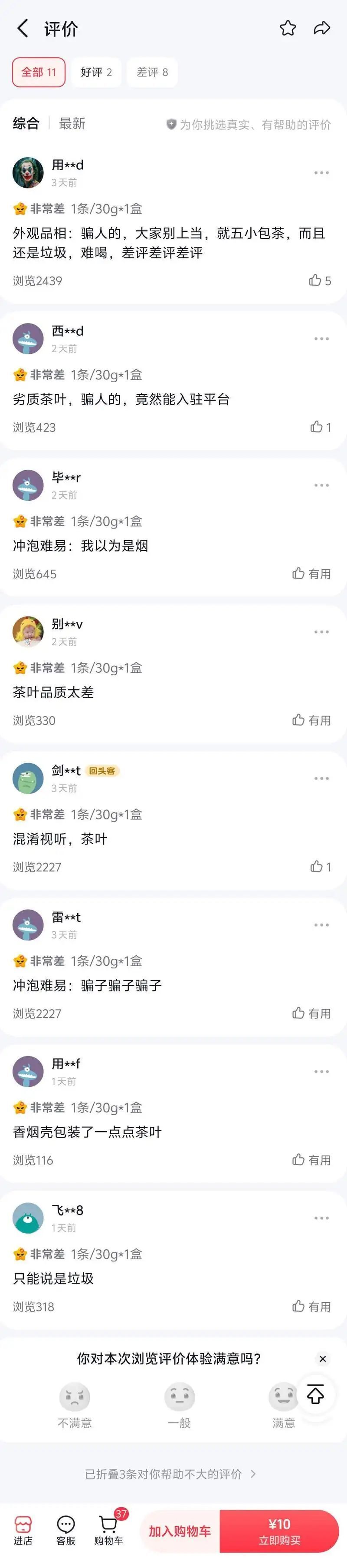
Task: Expand the 3 folded unhelpful reviews
Action: (x=170, y=1474)
